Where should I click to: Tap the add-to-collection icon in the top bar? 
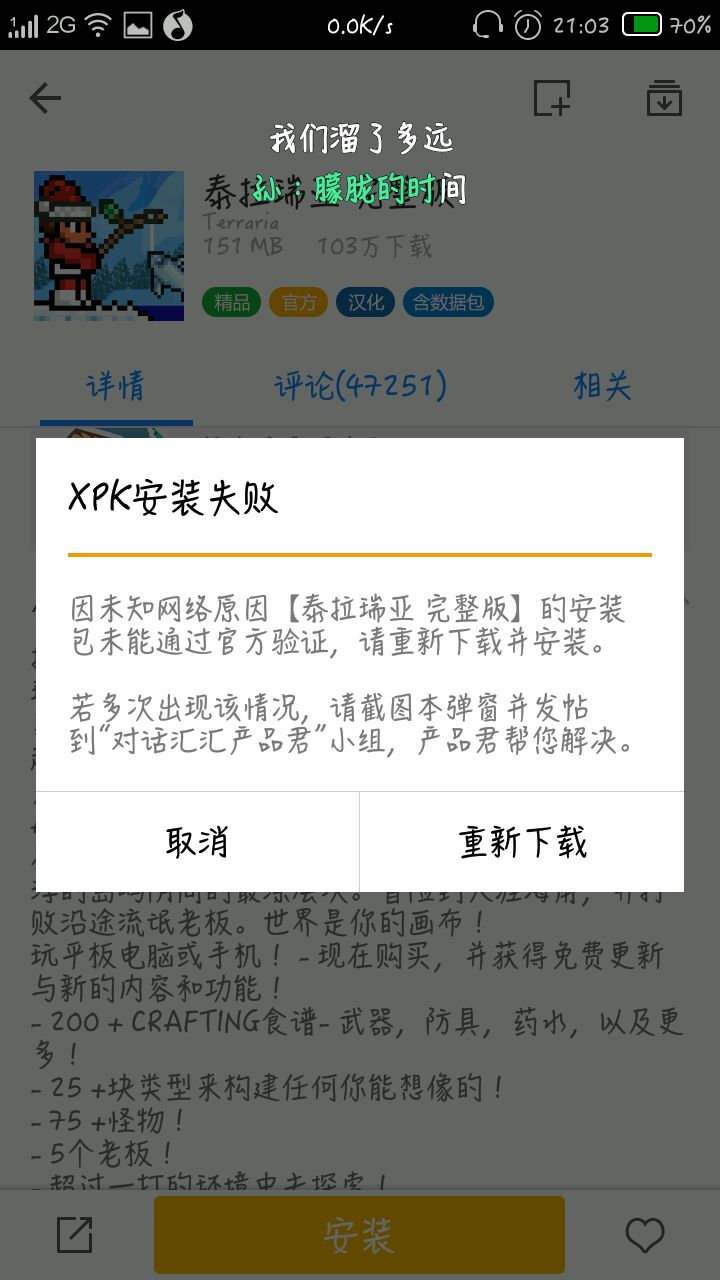tap(551, 98)
